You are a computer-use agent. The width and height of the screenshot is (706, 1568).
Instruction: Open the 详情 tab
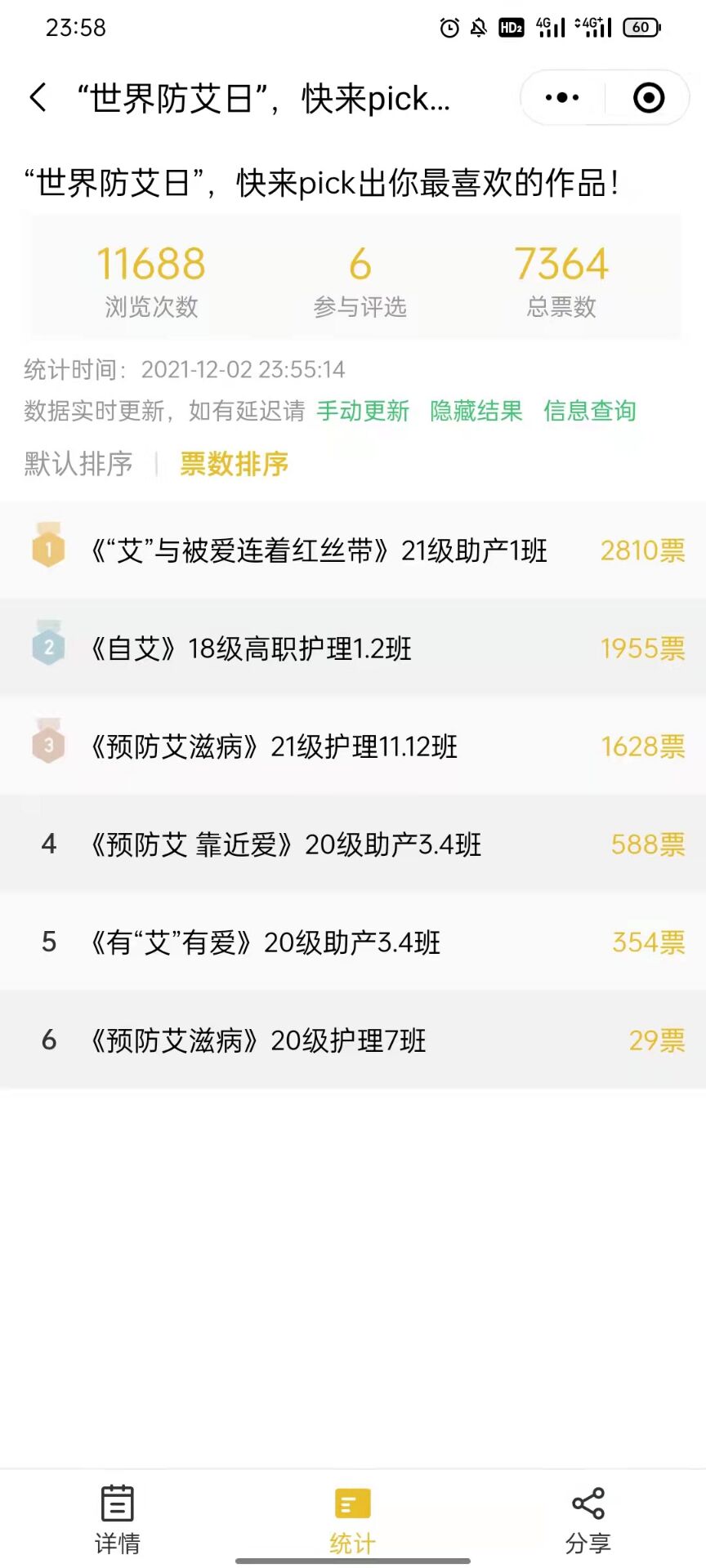118,1519
